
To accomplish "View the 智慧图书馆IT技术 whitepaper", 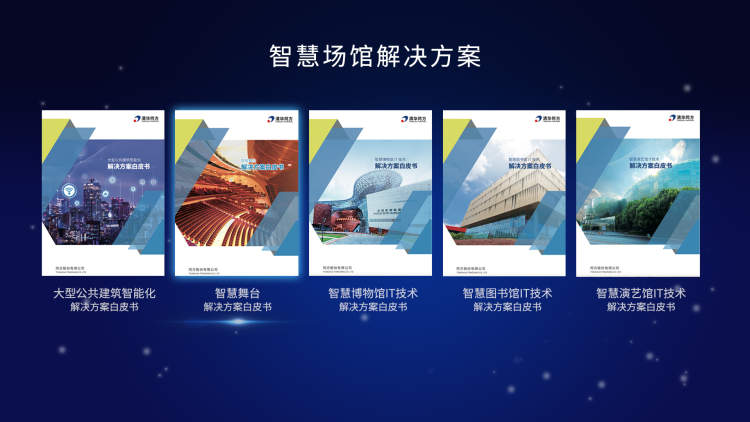I will [x=505, y=193].
